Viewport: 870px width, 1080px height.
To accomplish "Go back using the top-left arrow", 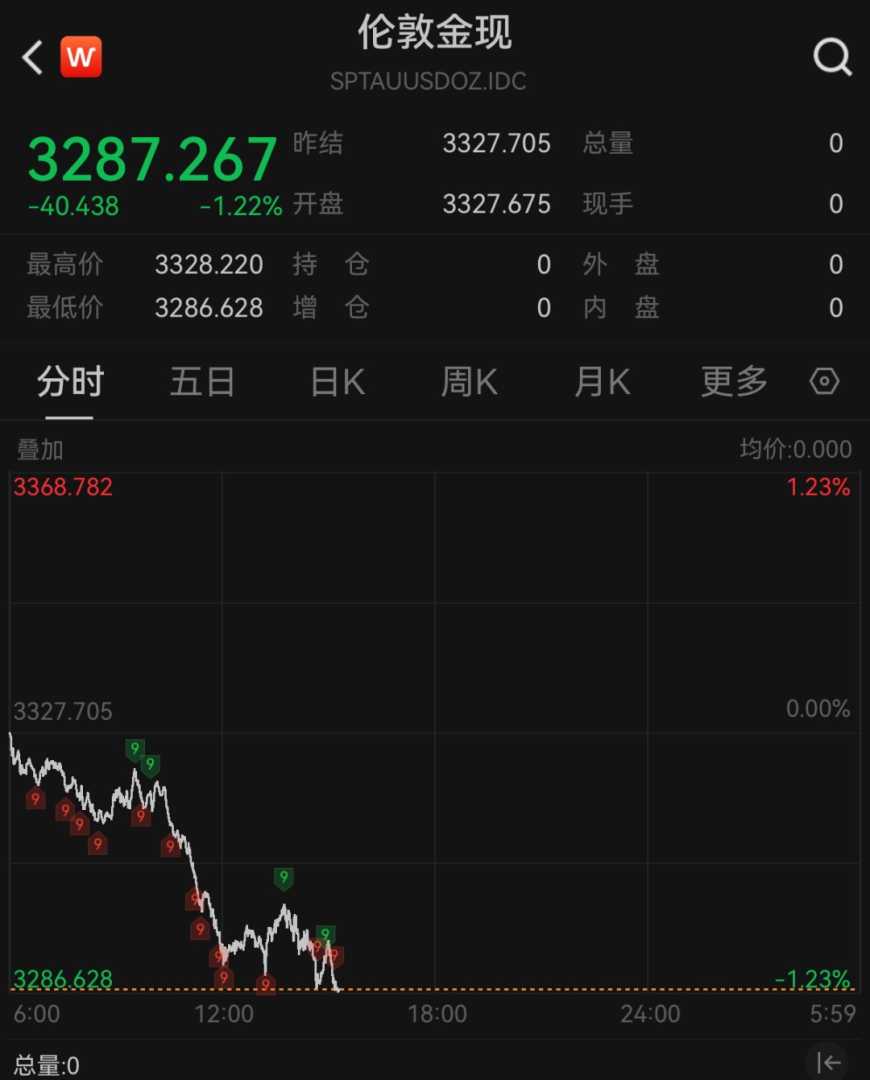I will [33, 58].
